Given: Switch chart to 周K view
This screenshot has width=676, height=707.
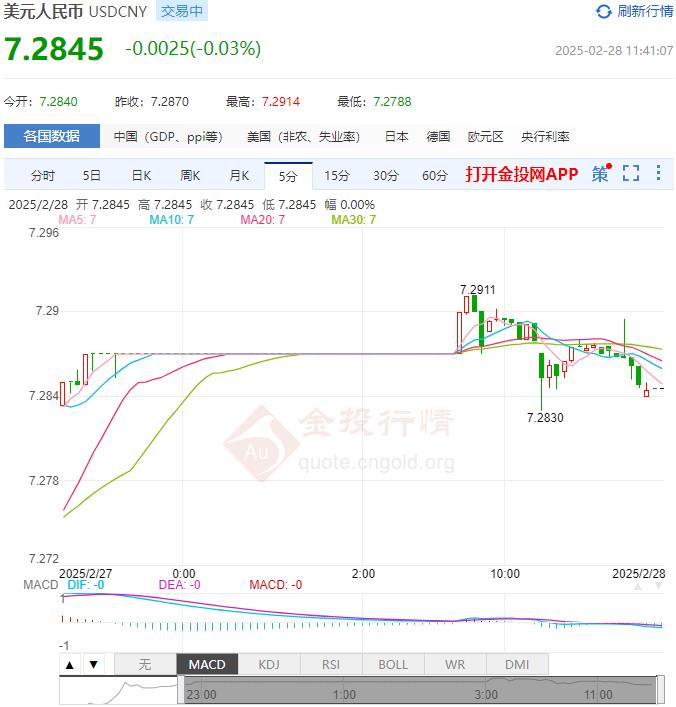Looking at the screenshot, I should point(190,175).
